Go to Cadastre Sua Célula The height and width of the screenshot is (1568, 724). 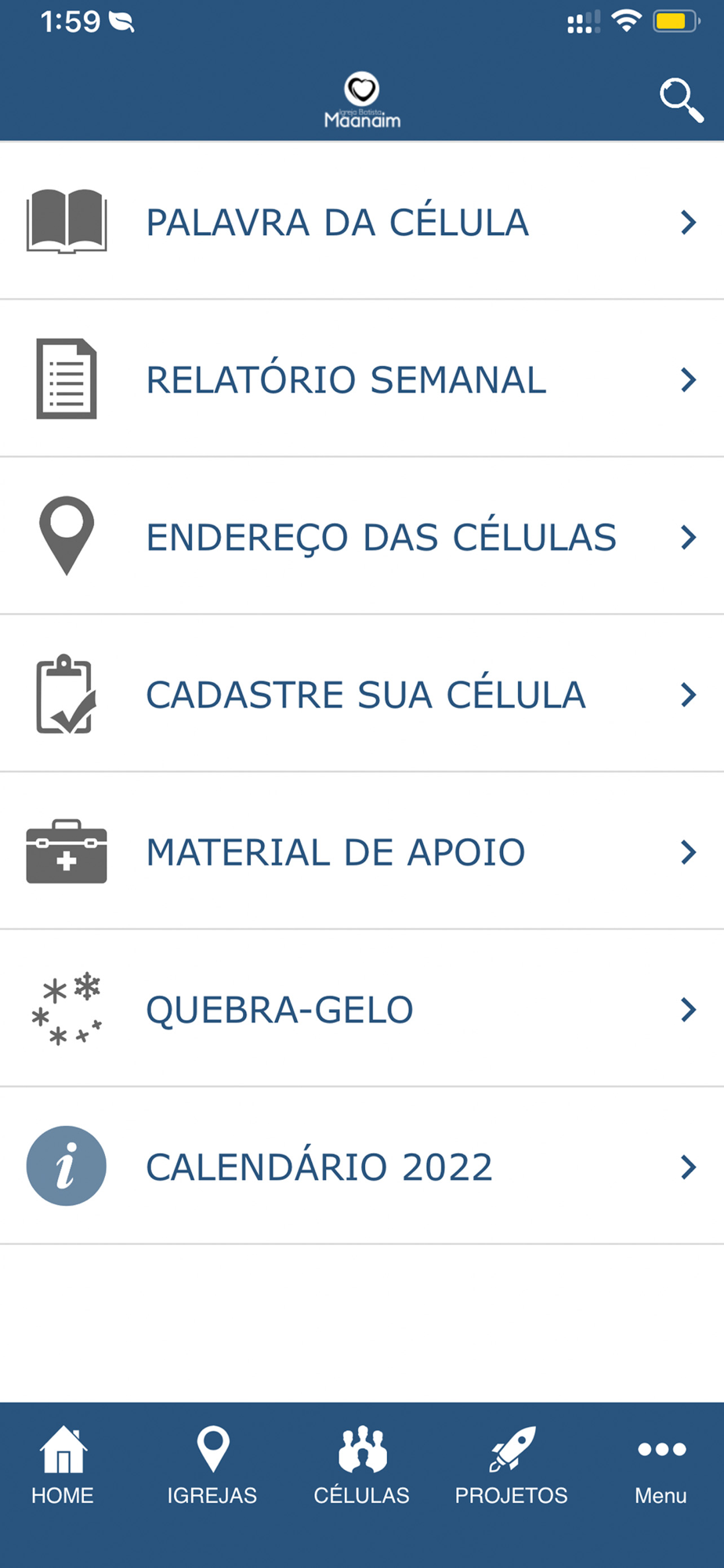coord(361,695)
